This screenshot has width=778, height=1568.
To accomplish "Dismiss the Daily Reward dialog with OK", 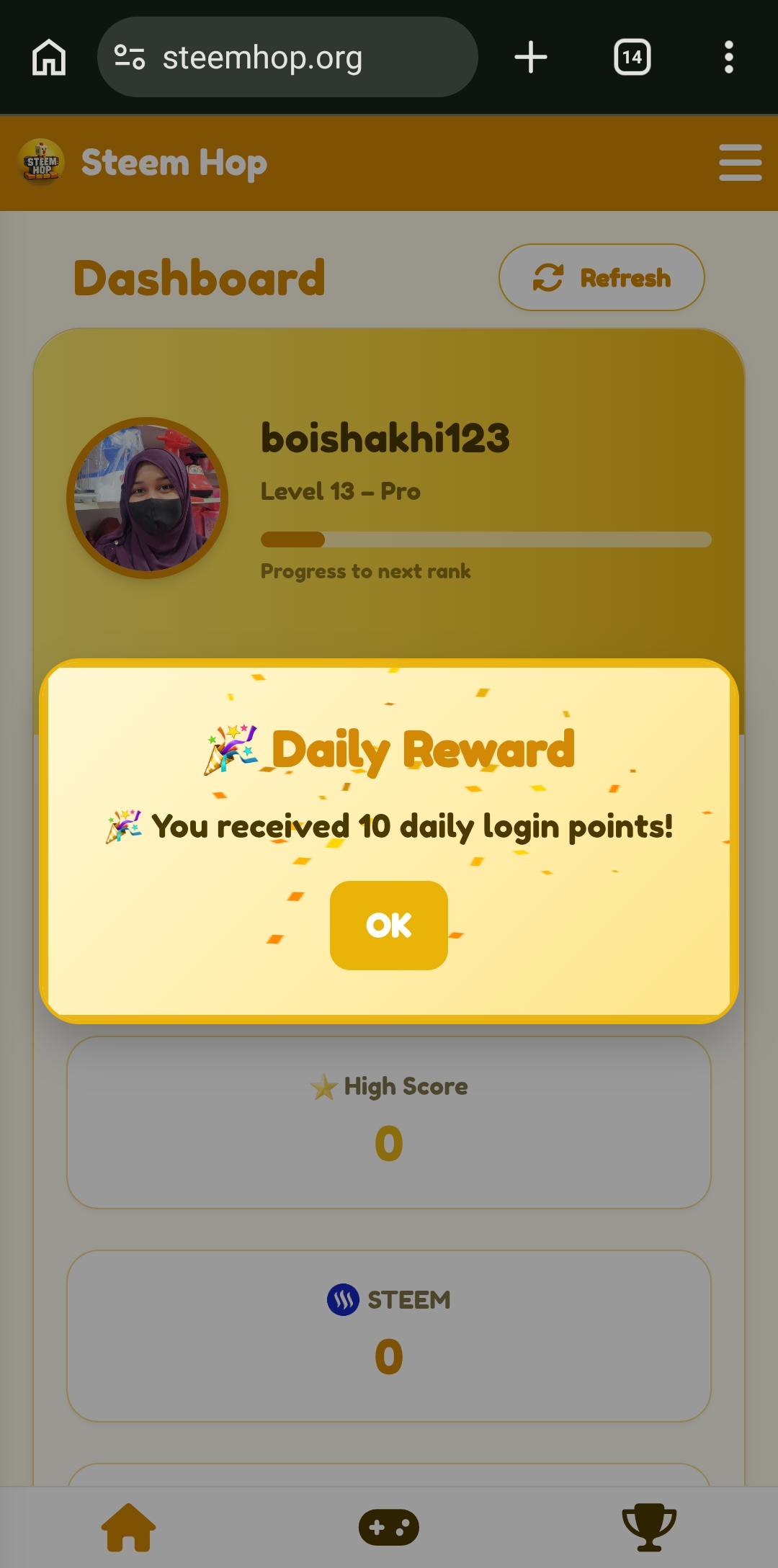I will [389, 925].
